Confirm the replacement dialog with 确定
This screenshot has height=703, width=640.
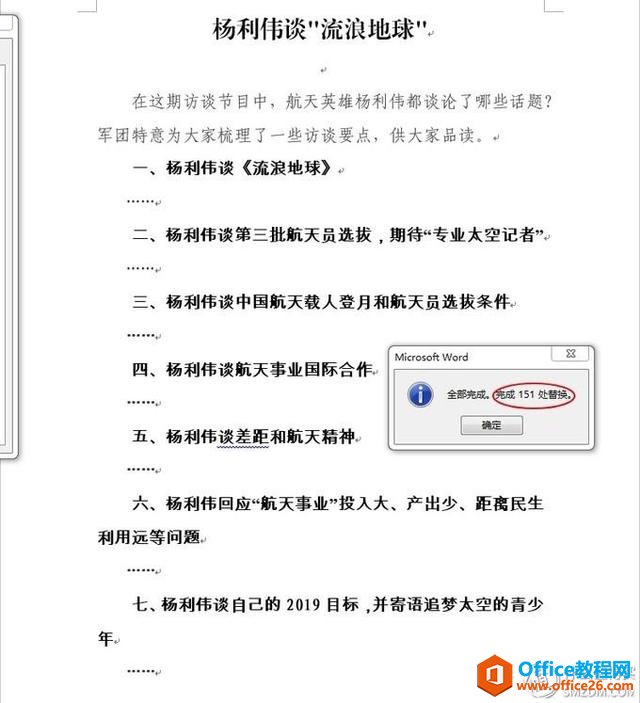tap(491, 425)
